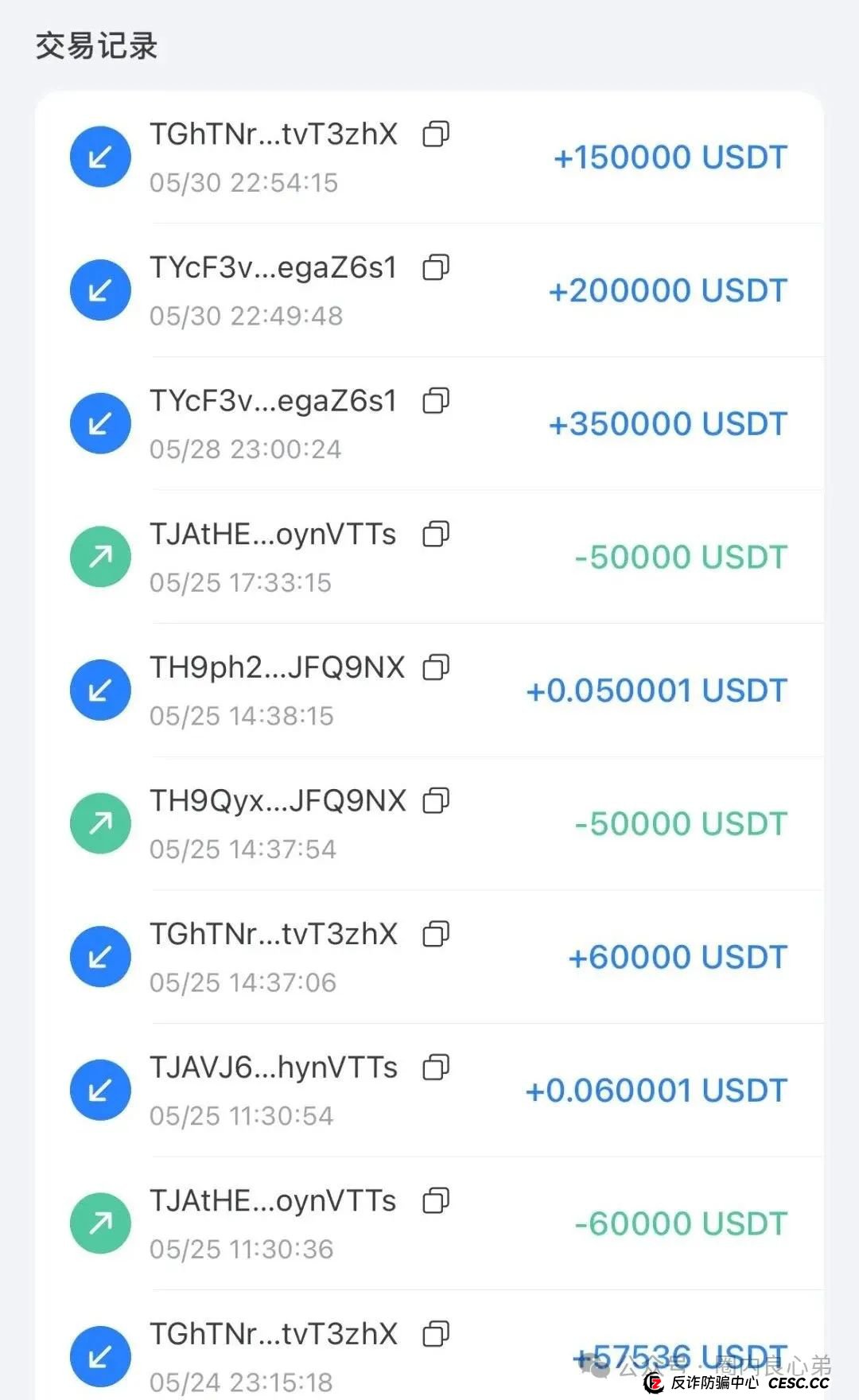Select the +0.060001 USDT amount text
859x1400 pixels.
[659, 1090]
